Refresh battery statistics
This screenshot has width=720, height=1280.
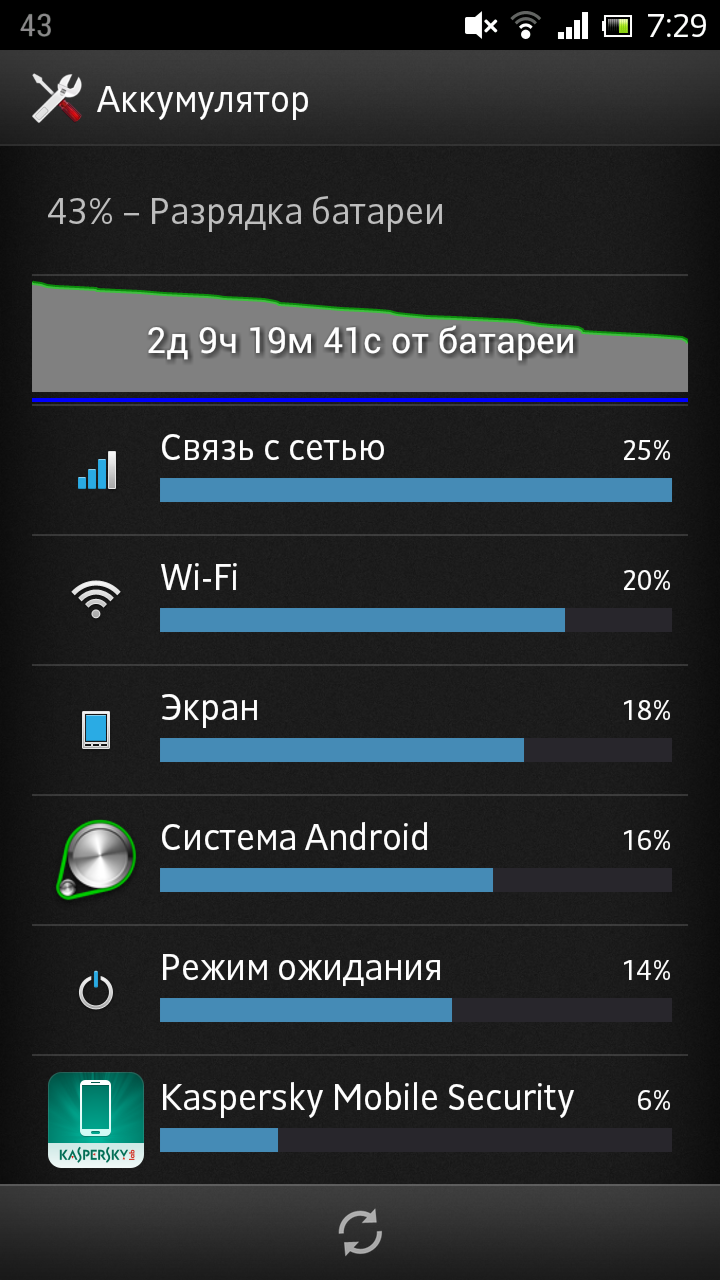click(360, 1232)
